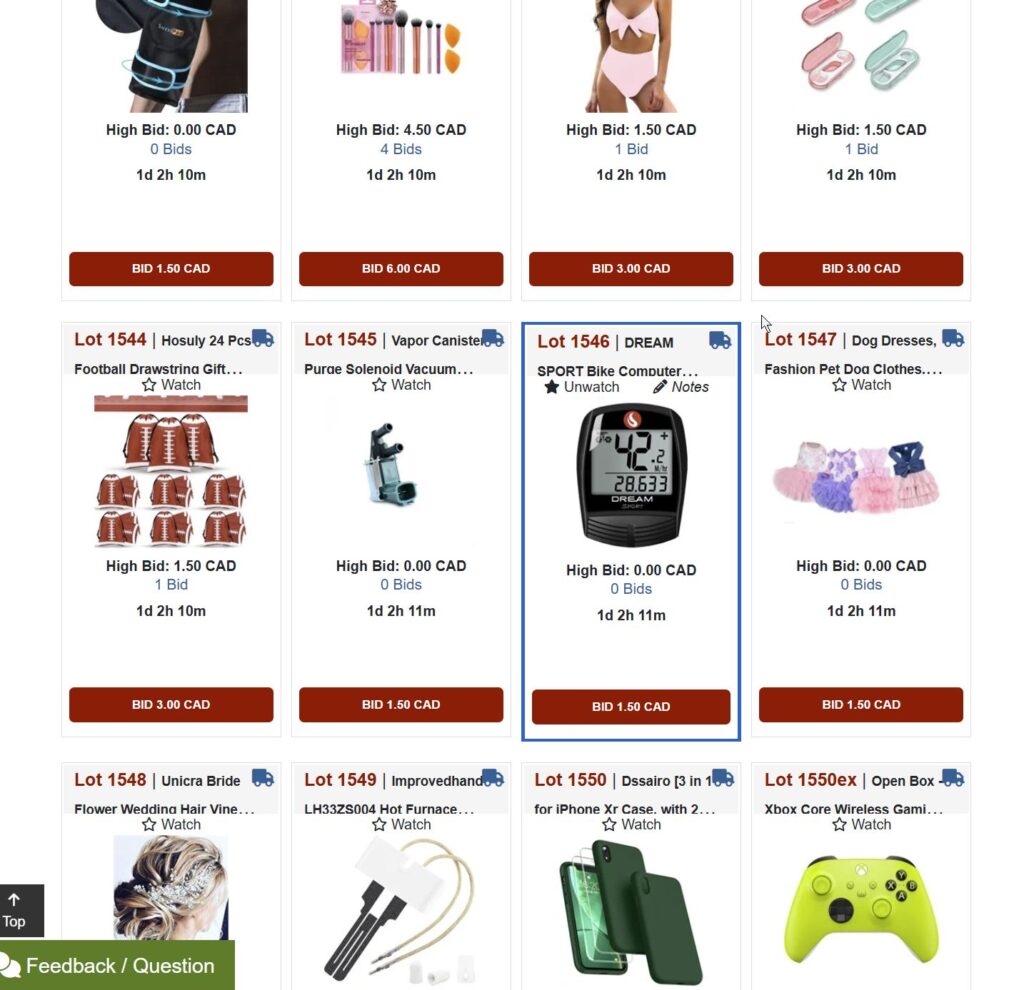Watch Lot 1544 football drawstring bags

171,385
